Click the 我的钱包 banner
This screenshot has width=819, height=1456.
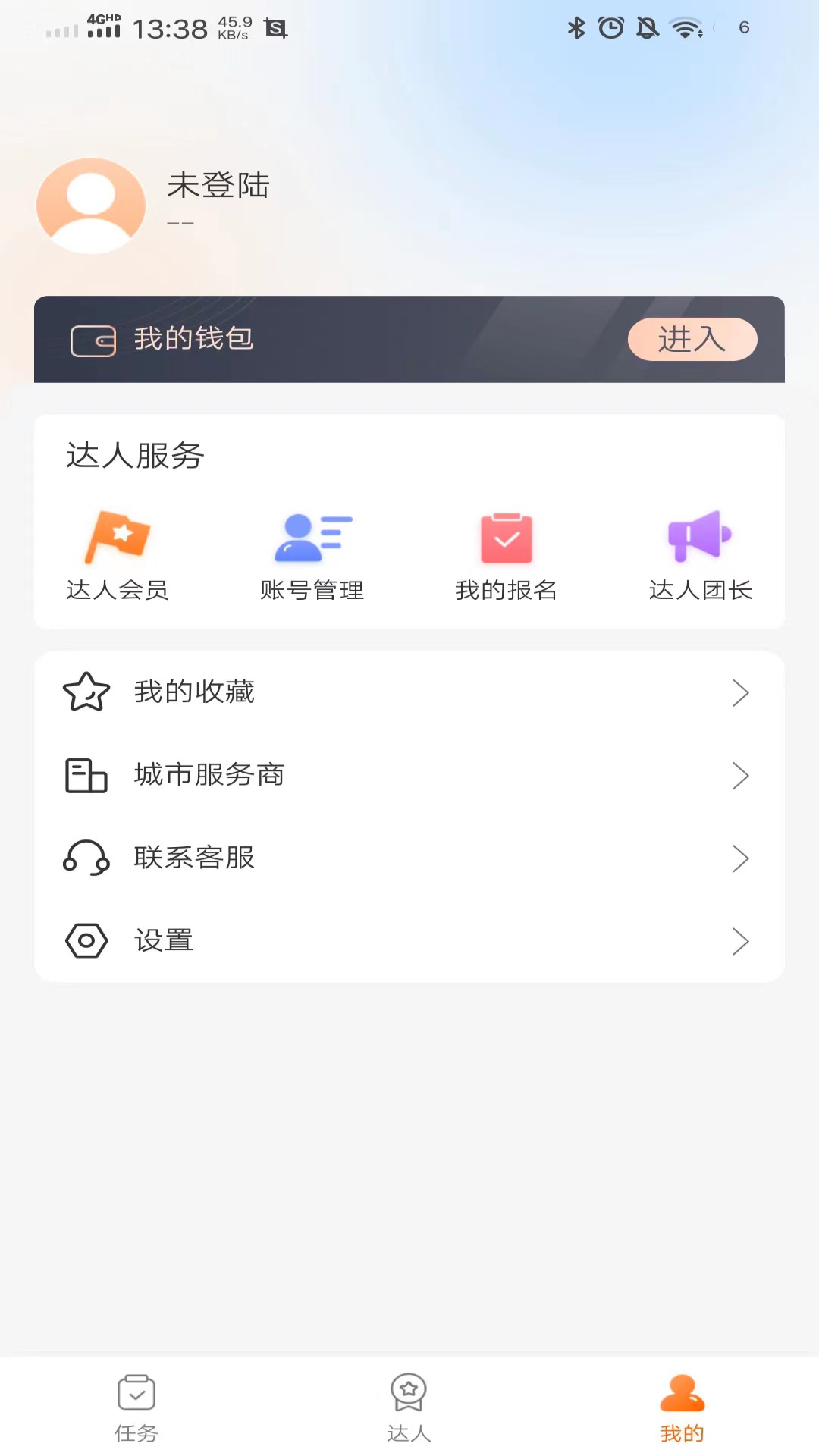point(409,339)
